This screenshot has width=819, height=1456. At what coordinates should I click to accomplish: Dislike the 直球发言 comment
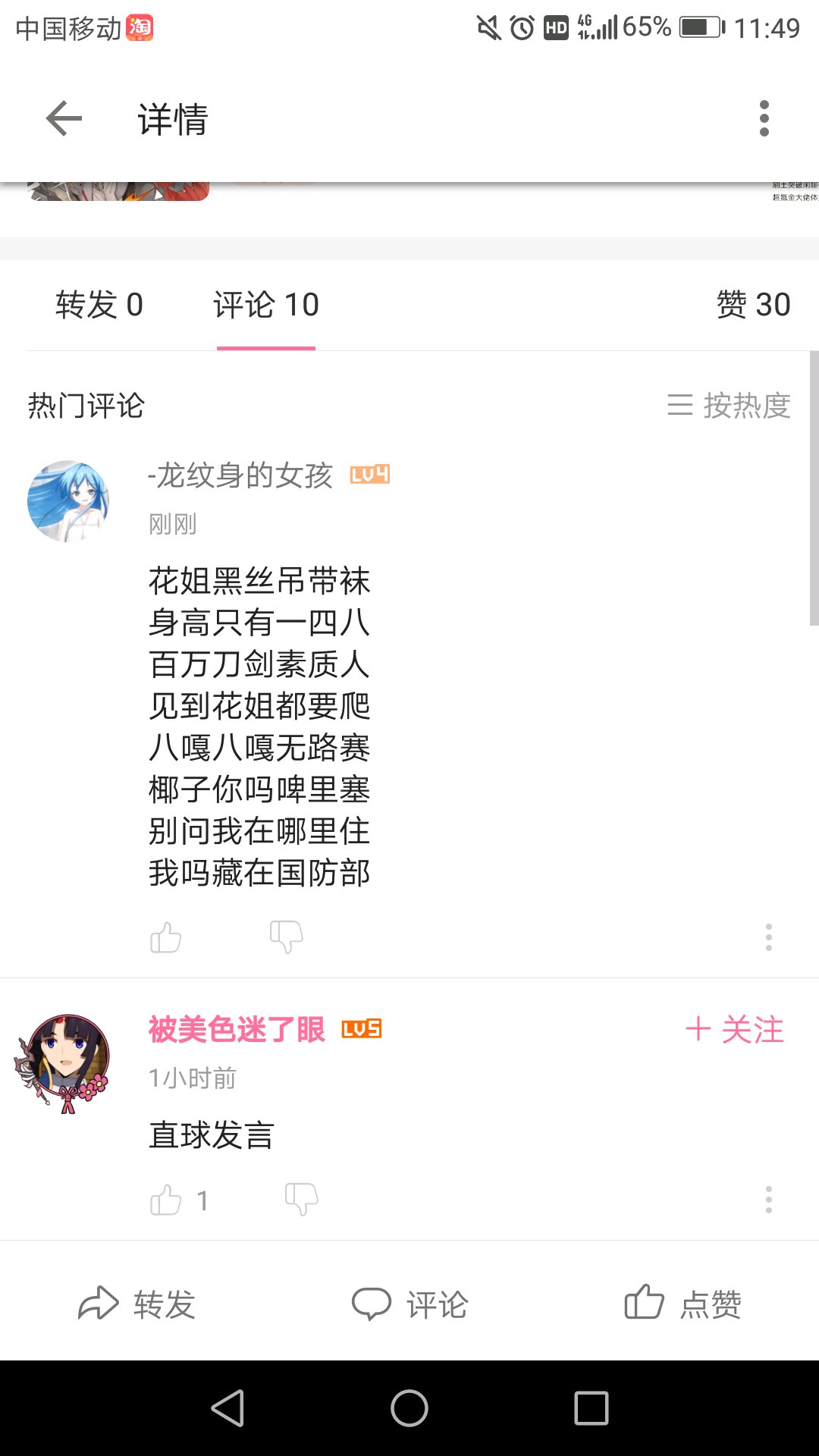tap(301, 1200)
